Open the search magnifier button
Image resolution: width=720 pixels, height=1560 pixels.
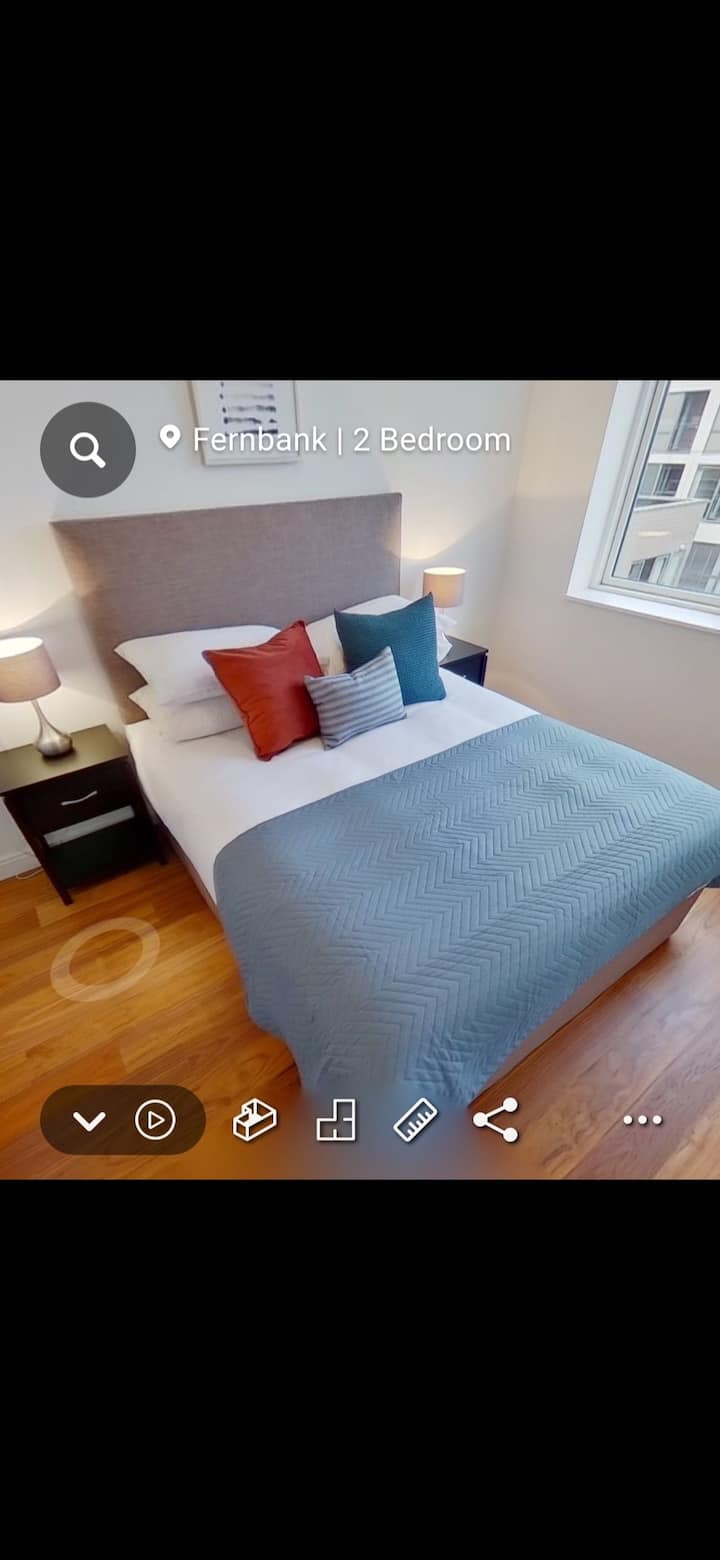tap(88, 450)
